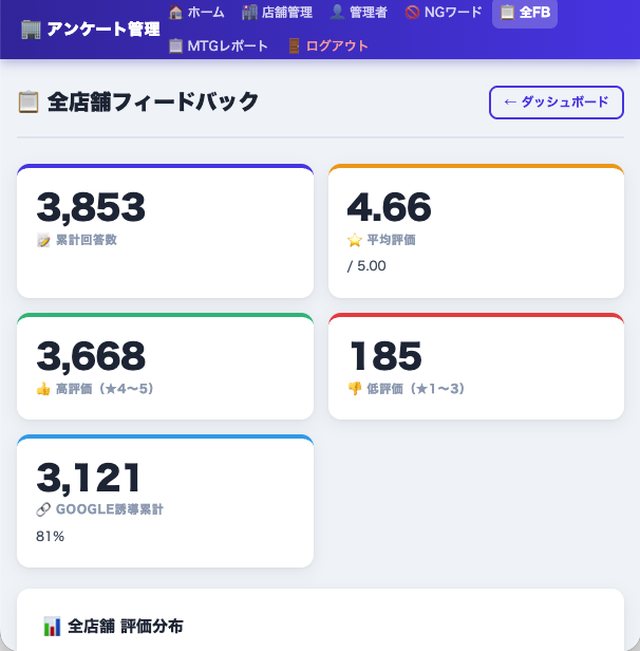Screen dimensions: 640x651
Task: Select the 全FB tab
Action: click(525, 12)
